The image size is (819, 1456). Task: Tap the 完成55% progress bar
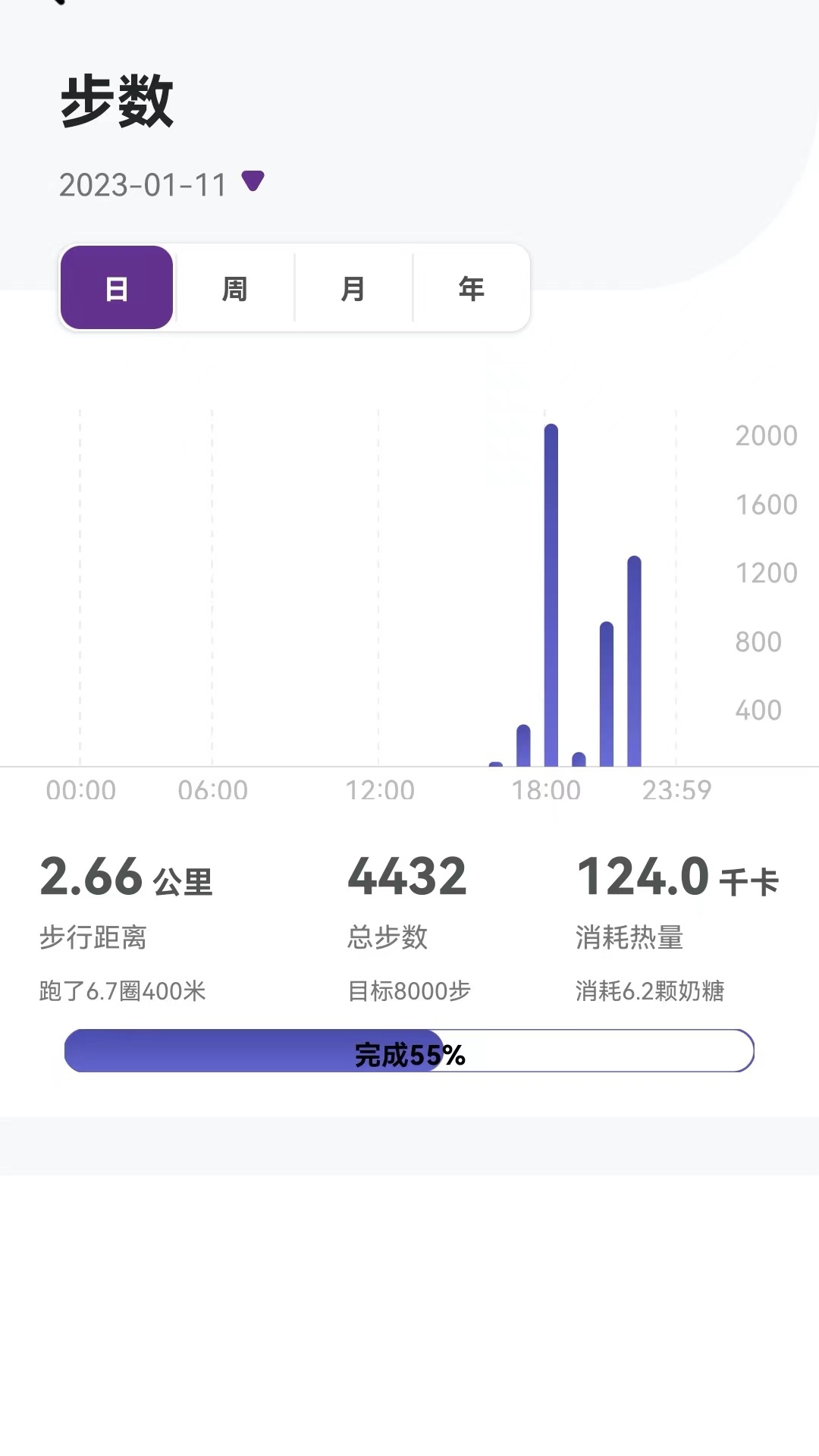point(409,1051)
